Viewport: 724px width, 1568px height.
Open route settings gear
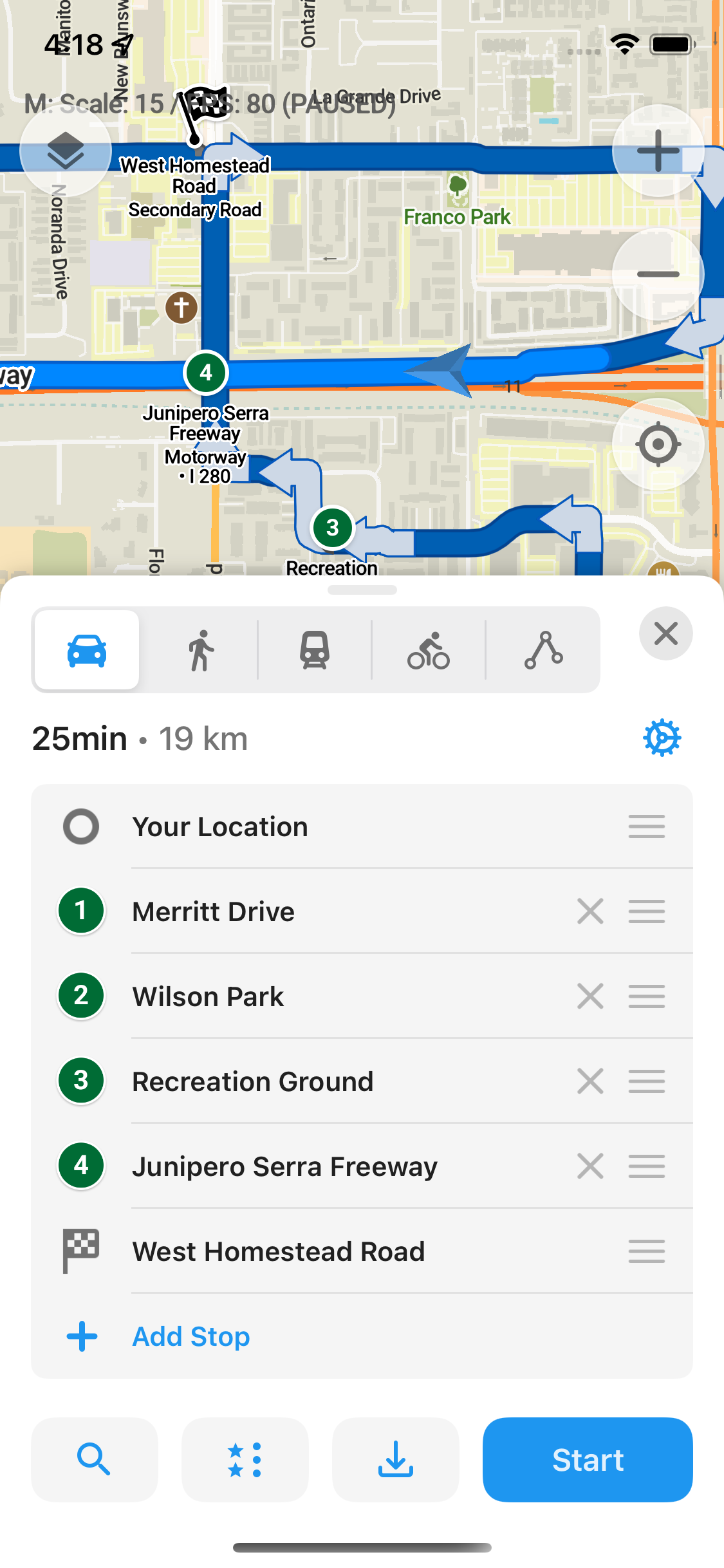[x=662, y=738]
